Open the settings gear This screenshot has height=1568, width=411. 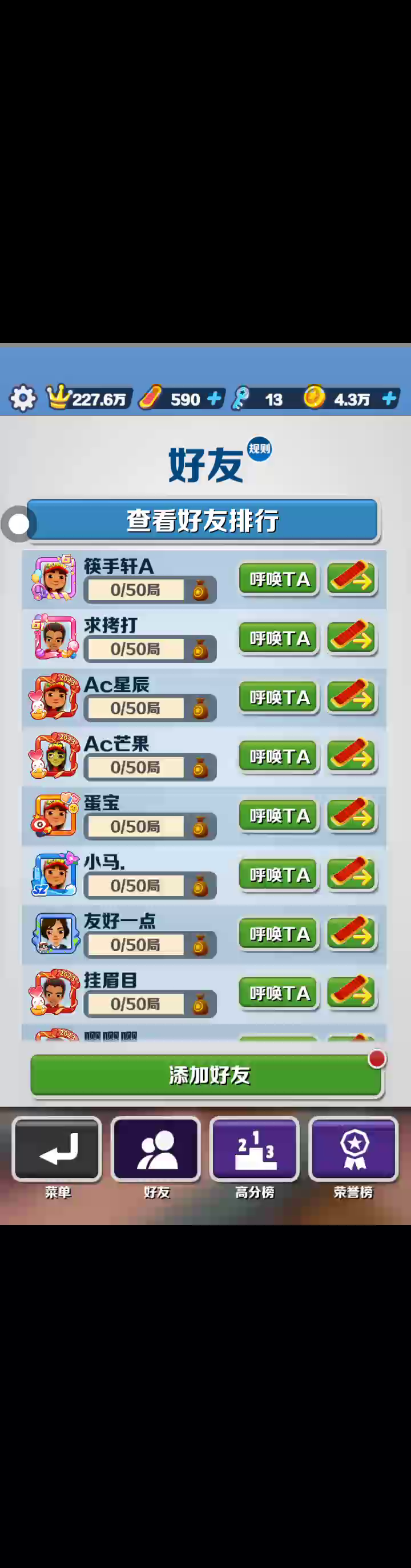22,398
